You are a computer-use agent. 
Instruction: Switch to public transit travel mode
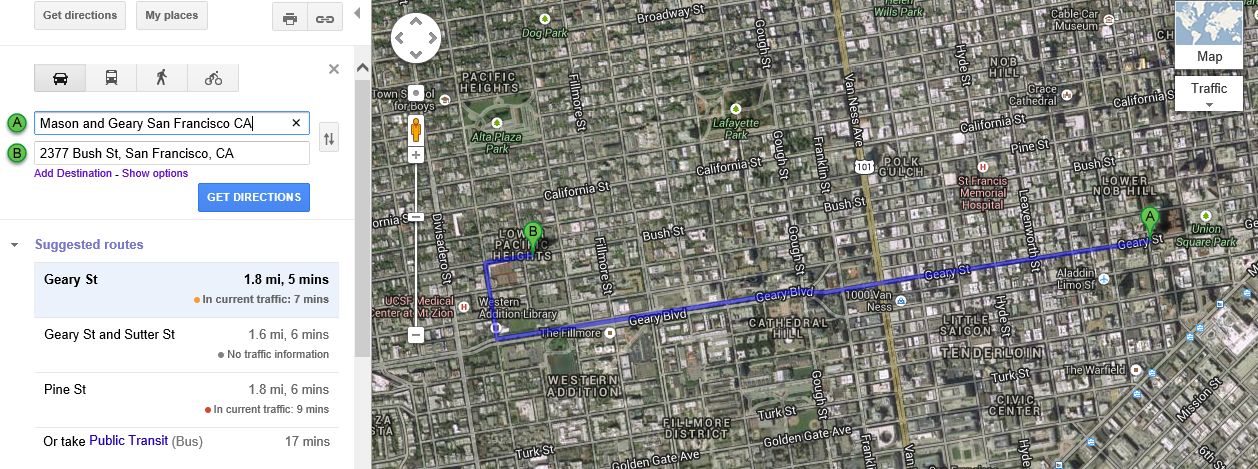coord(111,78)
